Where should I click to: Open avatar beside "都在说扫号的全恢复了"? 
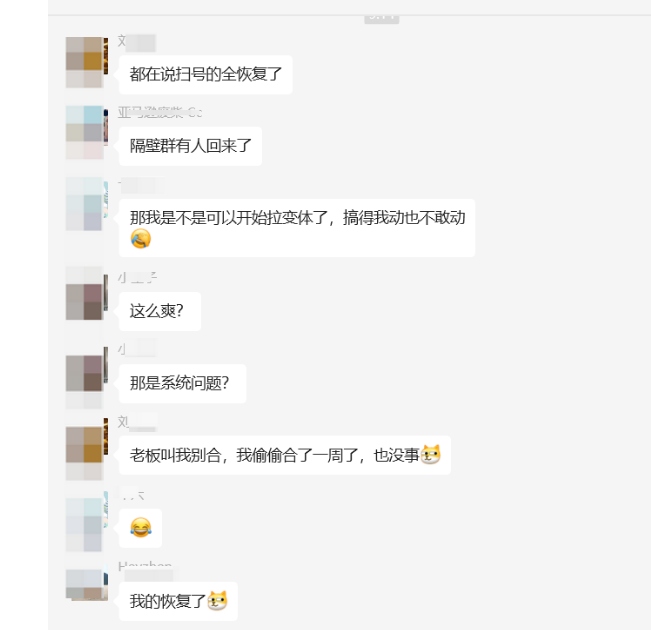coord(84,62)
